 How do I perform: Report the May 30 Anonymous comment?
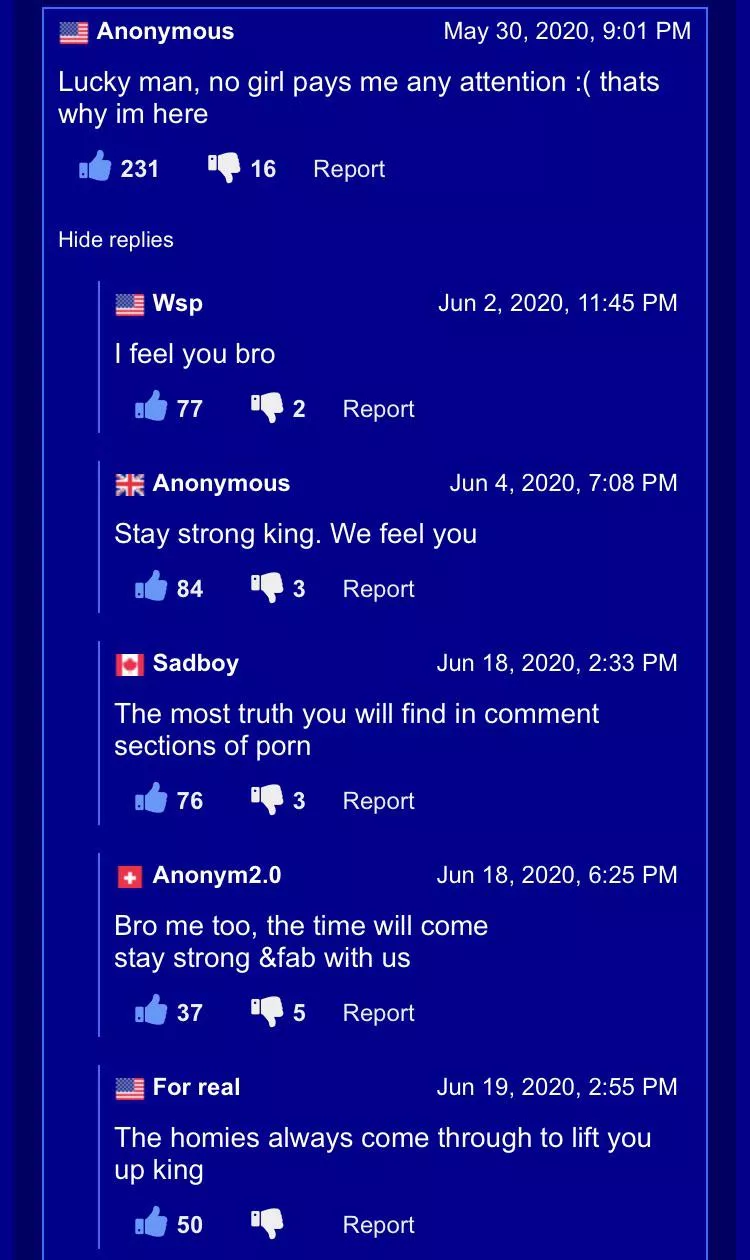[x=348, y=169]
